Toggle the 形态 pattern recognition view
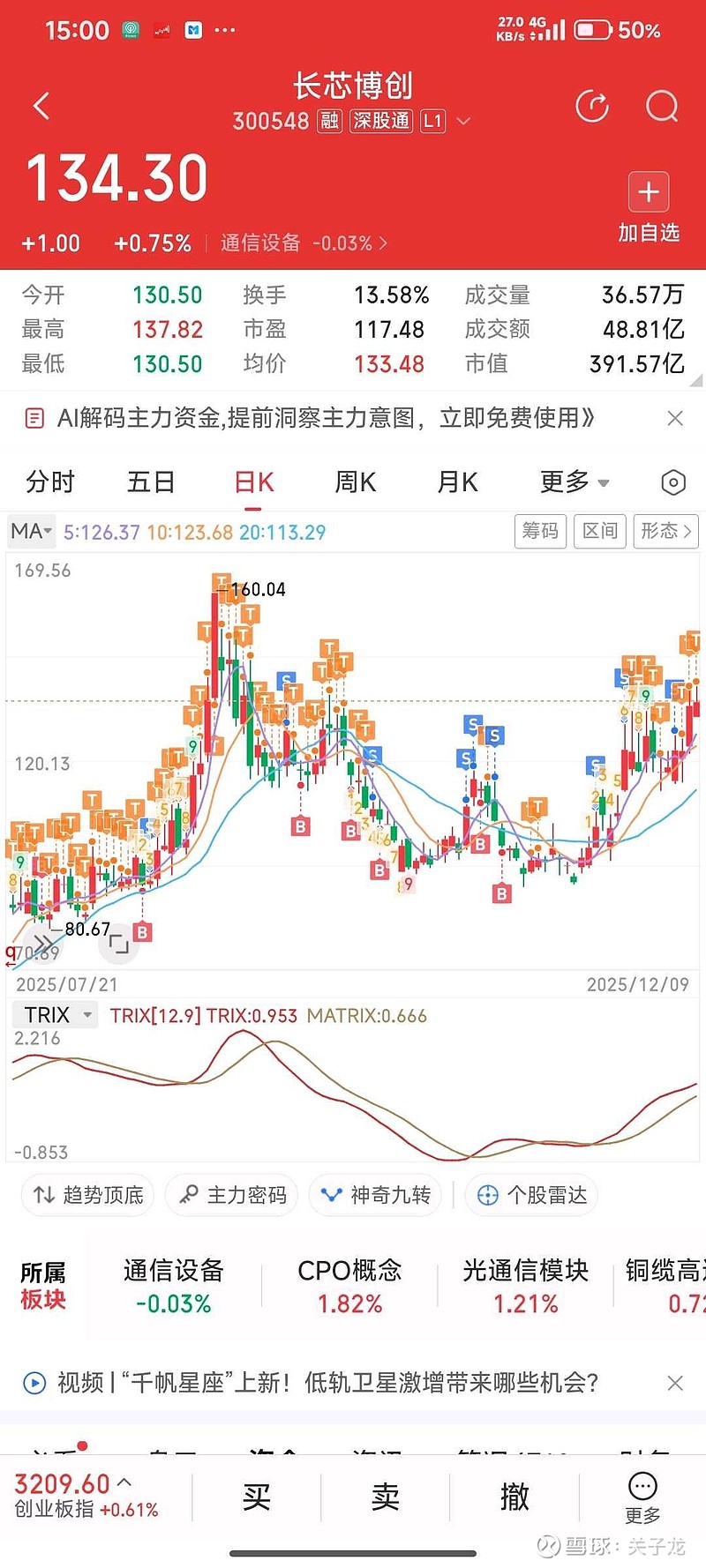Screen dimensions: 706x1568 pos(665,532)
